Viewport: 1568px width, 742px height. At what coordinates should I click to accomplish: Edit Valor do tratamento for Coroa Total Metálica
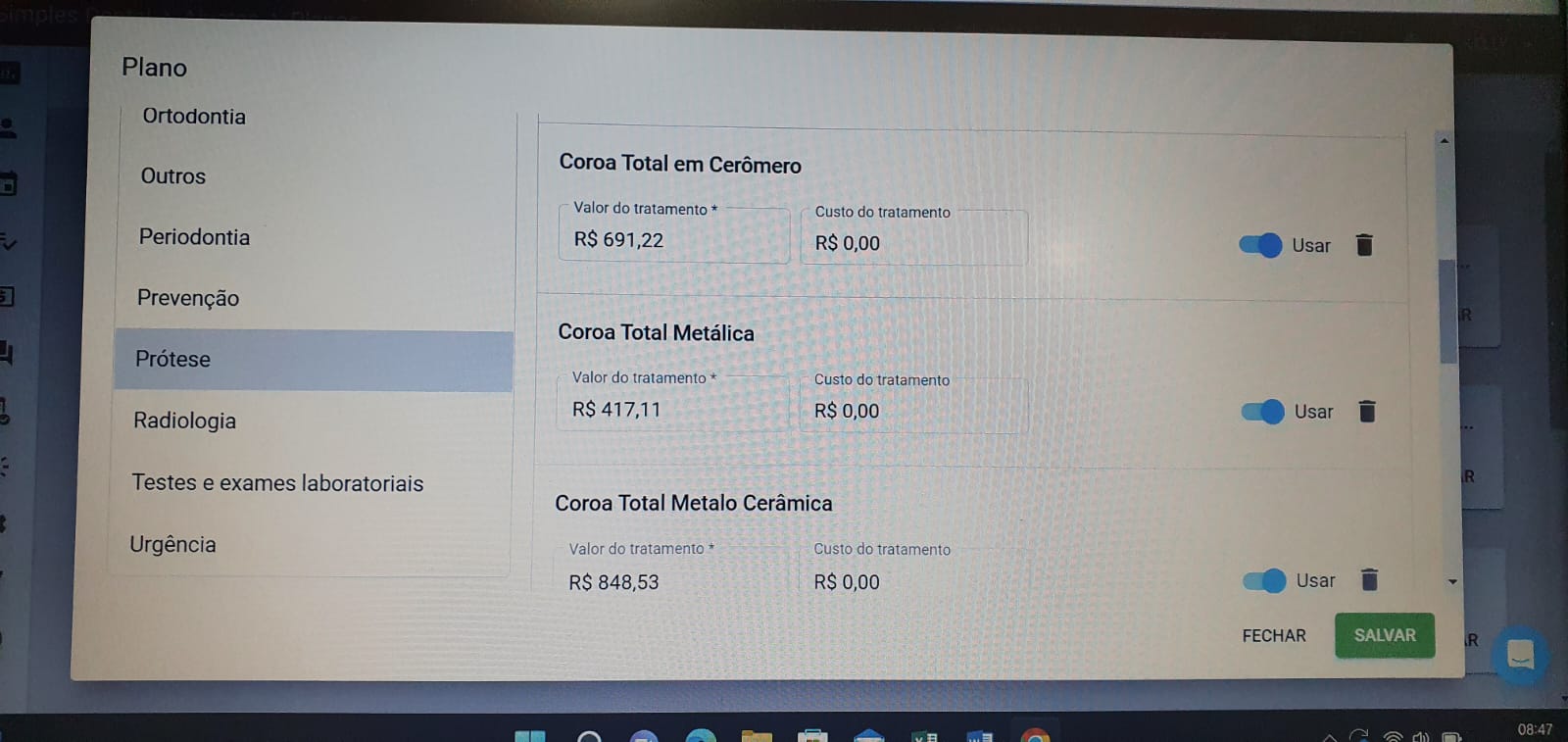673,410
